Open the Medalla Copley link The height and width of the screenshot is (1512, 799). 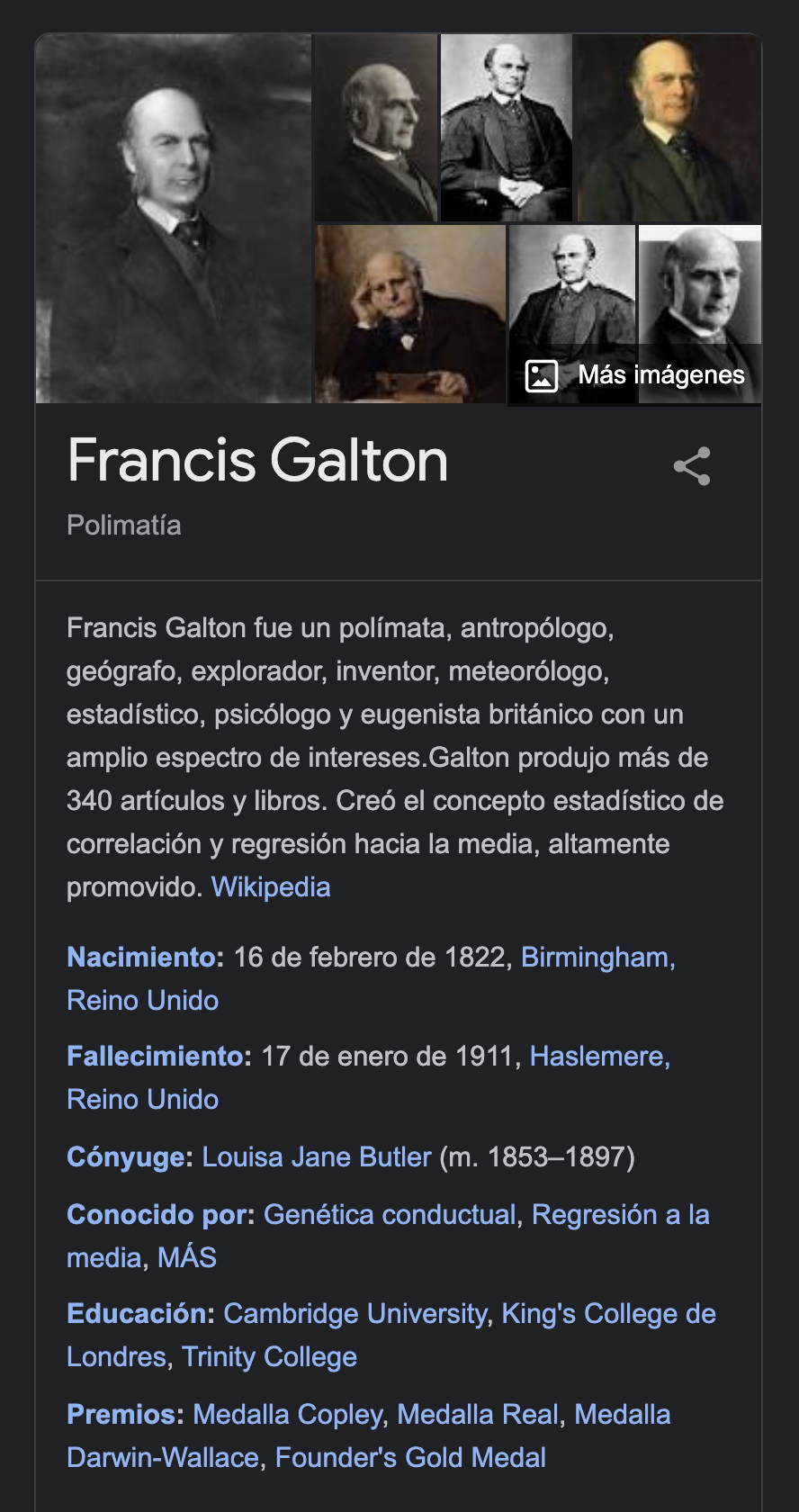(x=288, y=1414)
